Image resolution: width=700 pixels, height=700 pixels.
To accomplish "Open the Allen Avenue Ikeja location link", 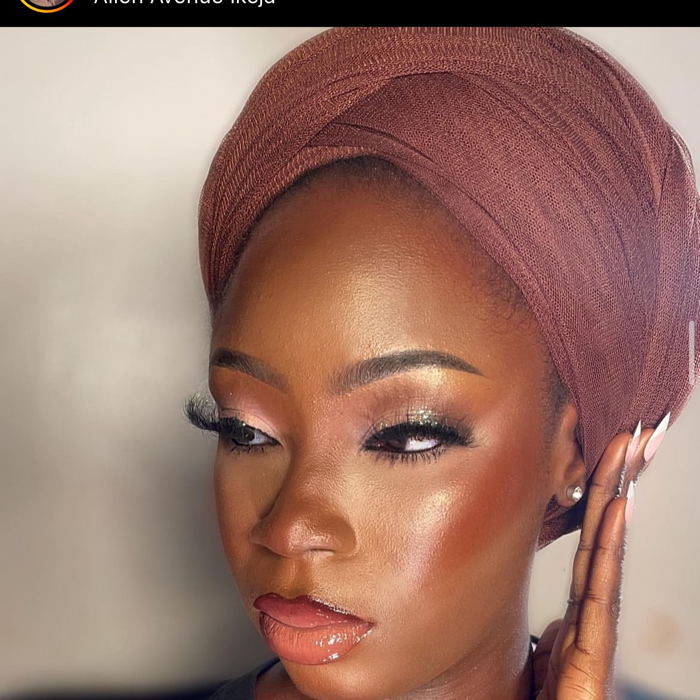I will [x=184, y=3].
